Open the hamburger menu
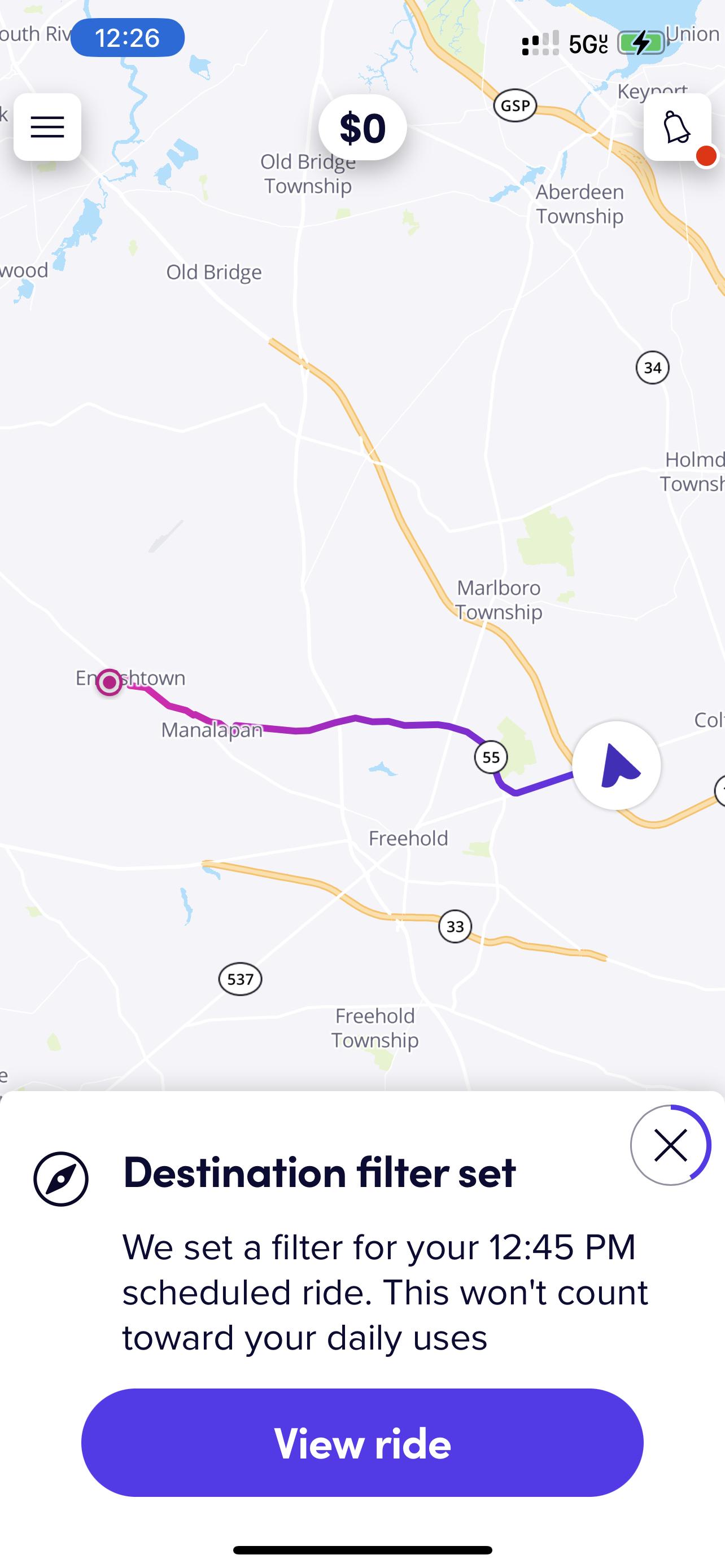Image resolution: width=725 pixels, height=1568 pixels. click(47, 127)
